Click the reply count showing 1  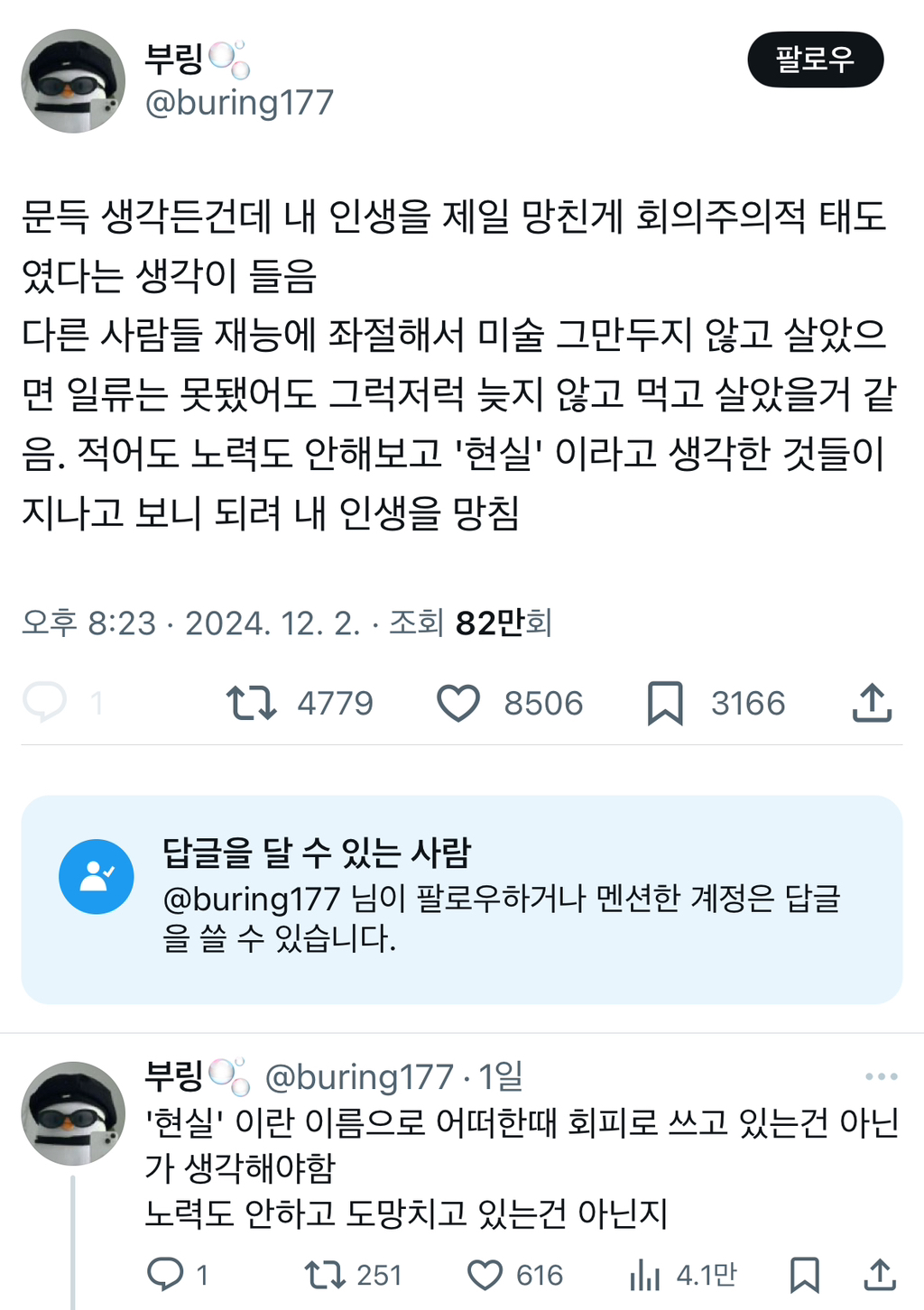(99, 704)
